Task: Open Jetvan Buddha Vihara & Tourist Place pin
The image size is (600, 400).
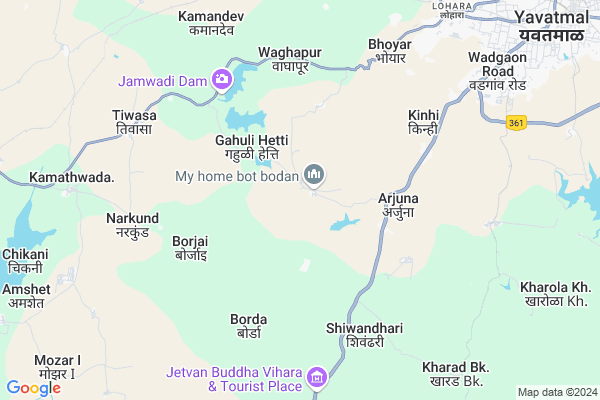Action: (319, 378)
